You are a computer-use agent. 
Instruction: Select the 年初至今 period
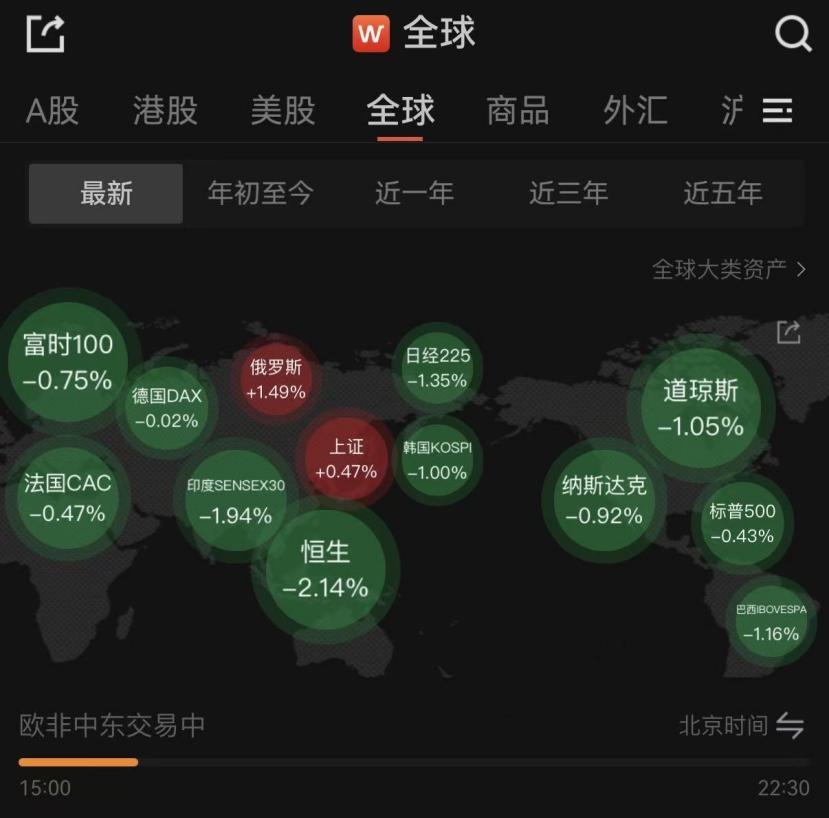pyautogui.click(x=260, y=193)
